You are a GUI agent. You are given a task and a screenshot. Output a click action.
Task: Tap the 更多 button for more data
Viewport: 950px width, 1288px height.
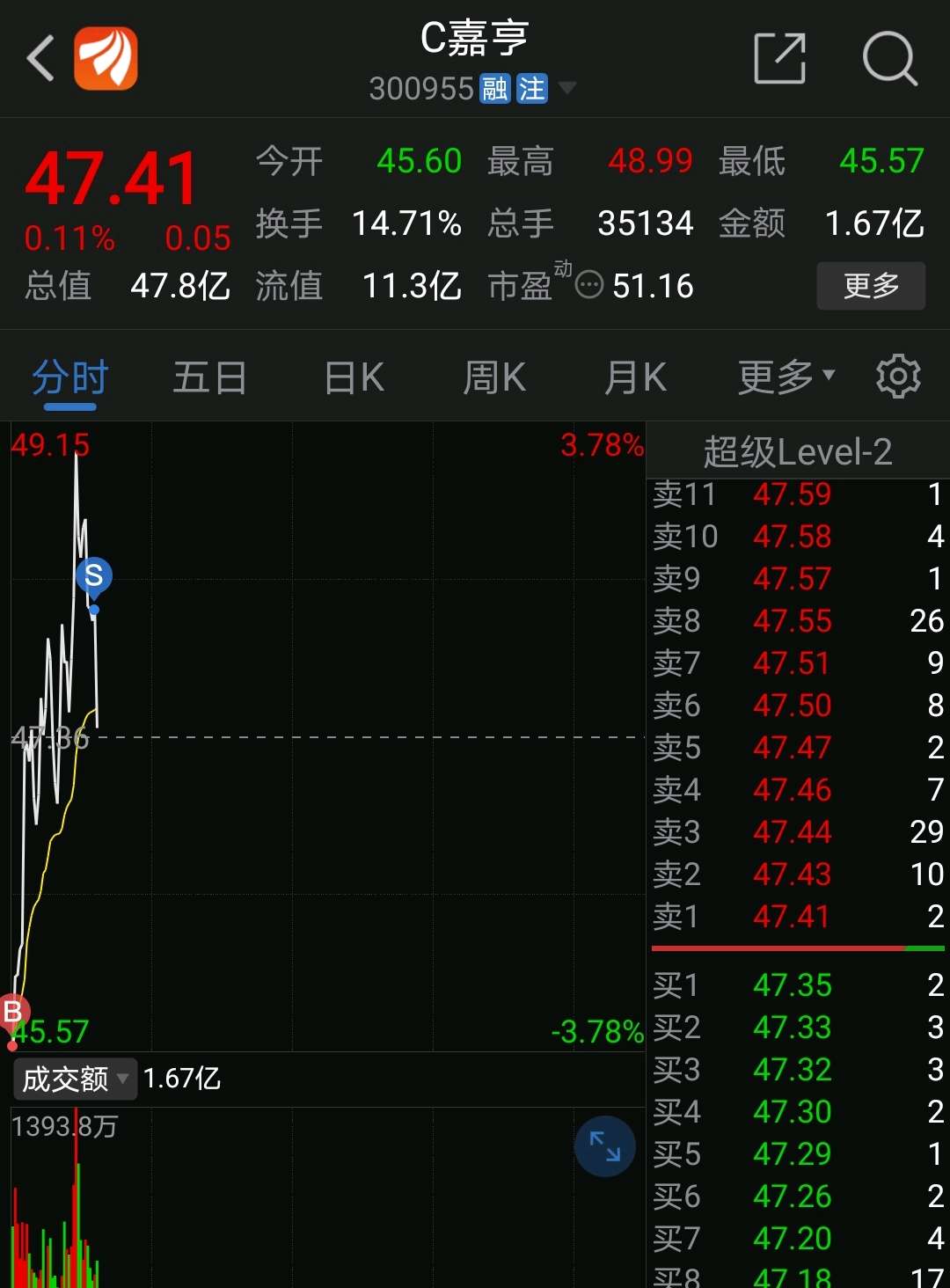[x=870, y=285]
